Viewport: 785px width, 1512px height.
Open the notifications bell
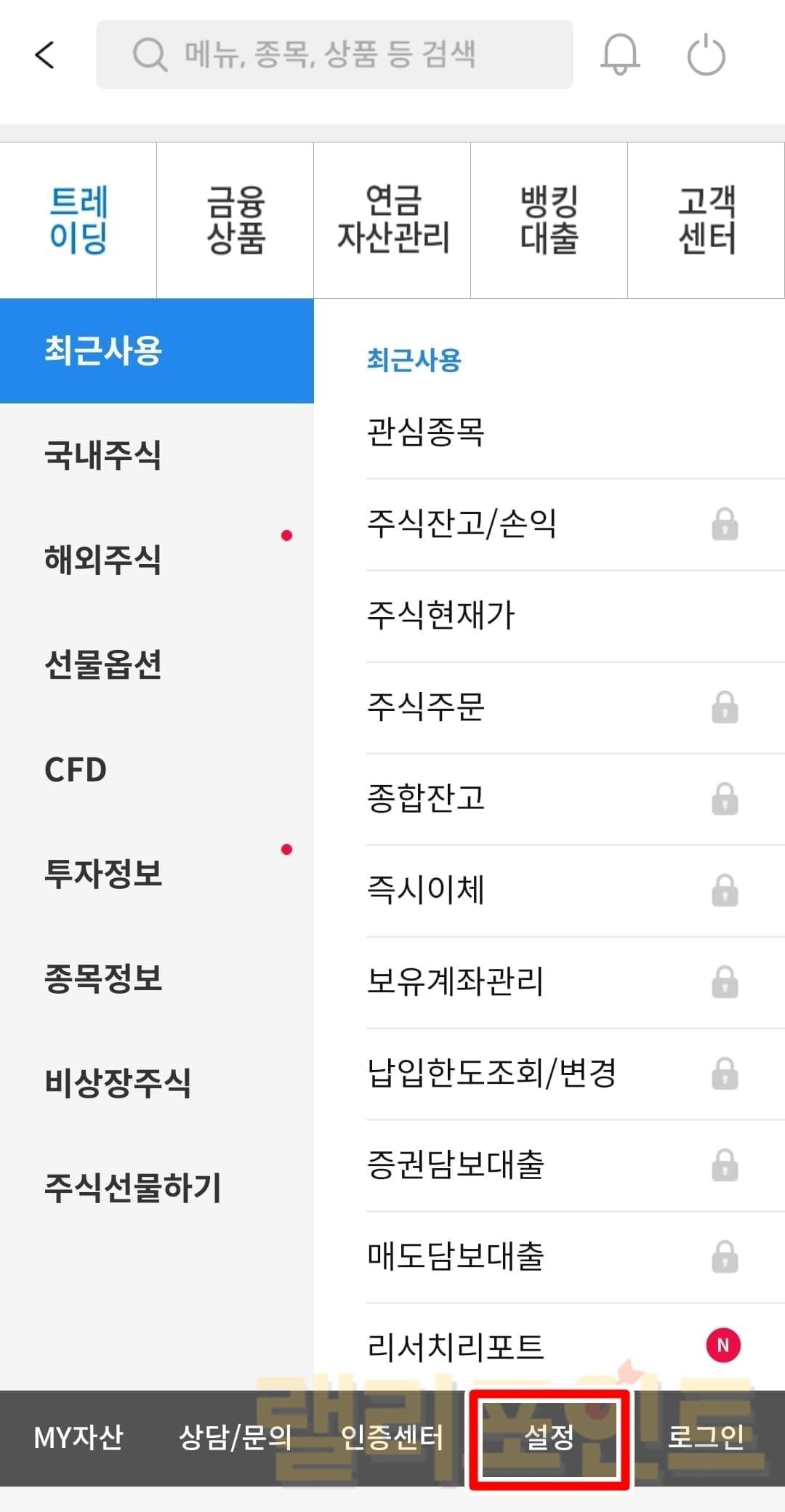point(619,55)
